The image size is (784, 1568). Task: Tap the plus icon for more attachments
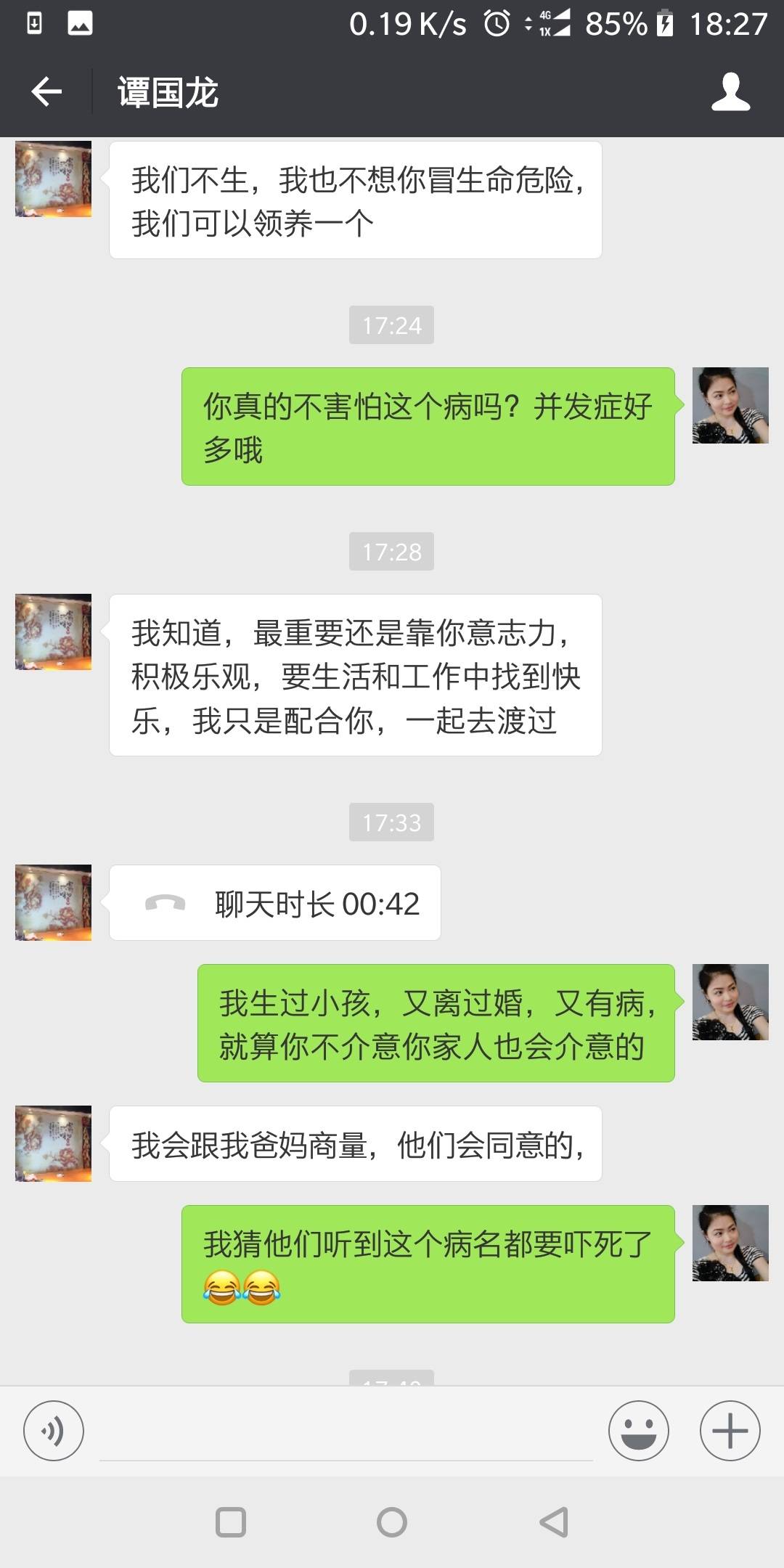[x=730, y=1431]
